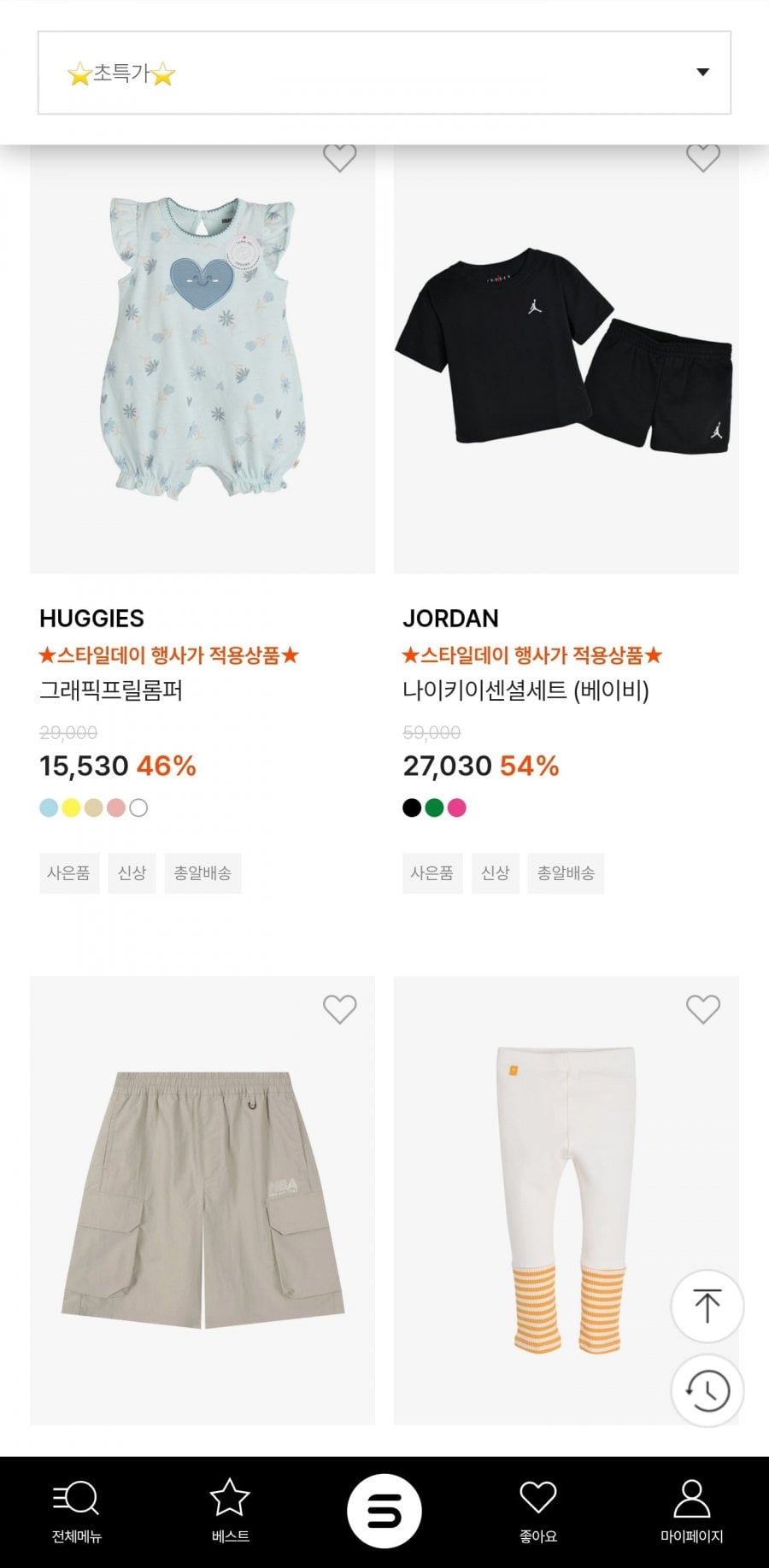Image resolution: width=769 pixels, height=1568 pixels.
Task: Like the HUGGIES 그래픽프릴롬퍼 item
Action: (339, 157)
